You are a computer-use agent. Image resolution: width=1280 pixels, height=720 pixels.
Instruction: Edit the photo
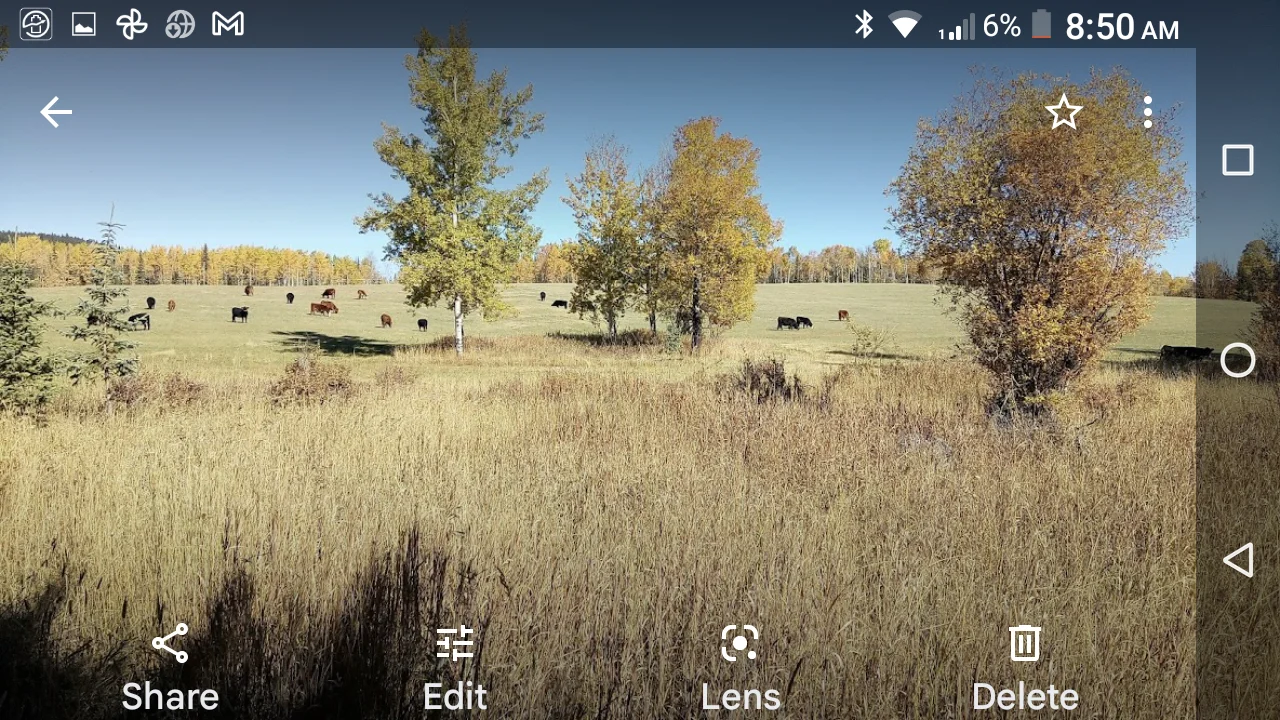tap(455, 664)
